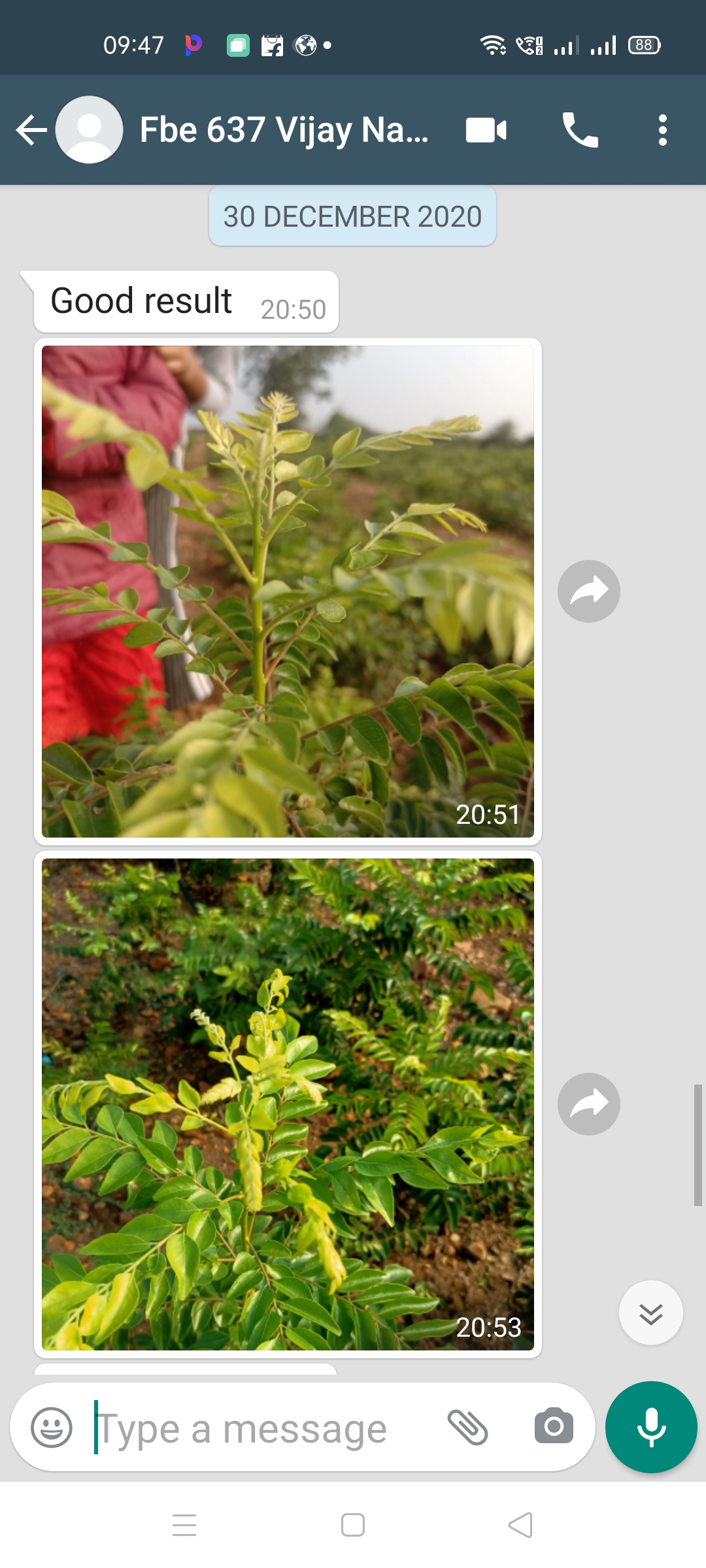Open the photo sent at 20:51
Viewport: 706px width, 1568px height.
pyautogui.click(x=288, y=591)
